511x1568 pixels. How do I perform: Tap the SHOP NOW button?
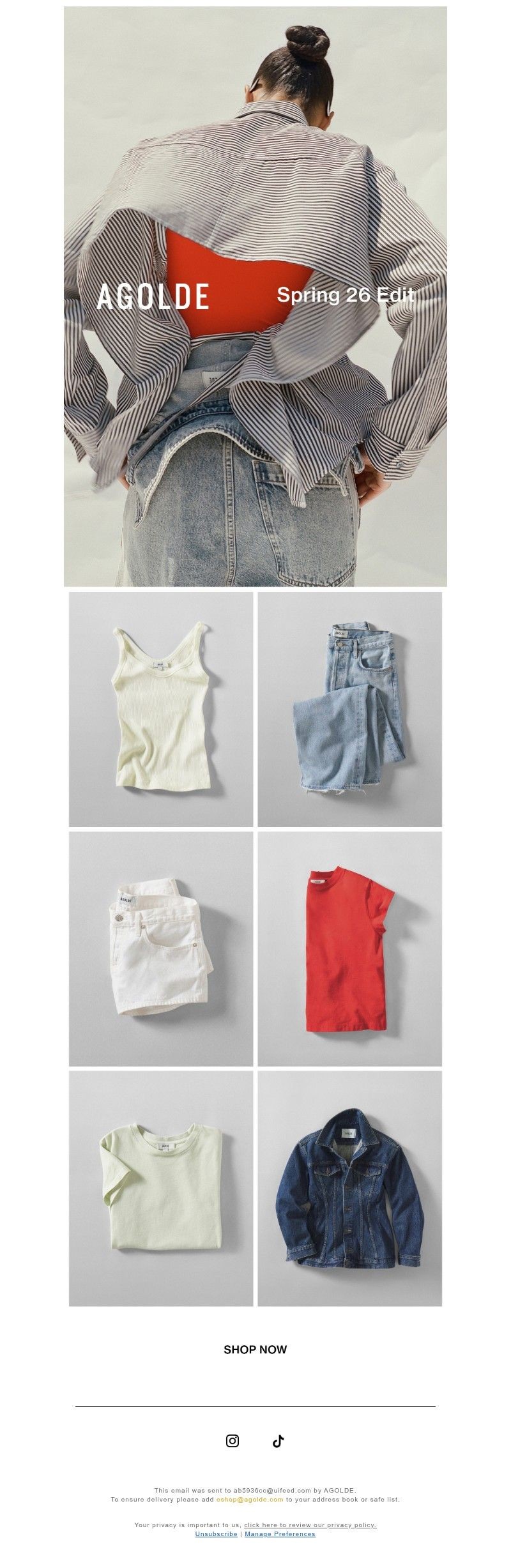tap(256, 1350)
